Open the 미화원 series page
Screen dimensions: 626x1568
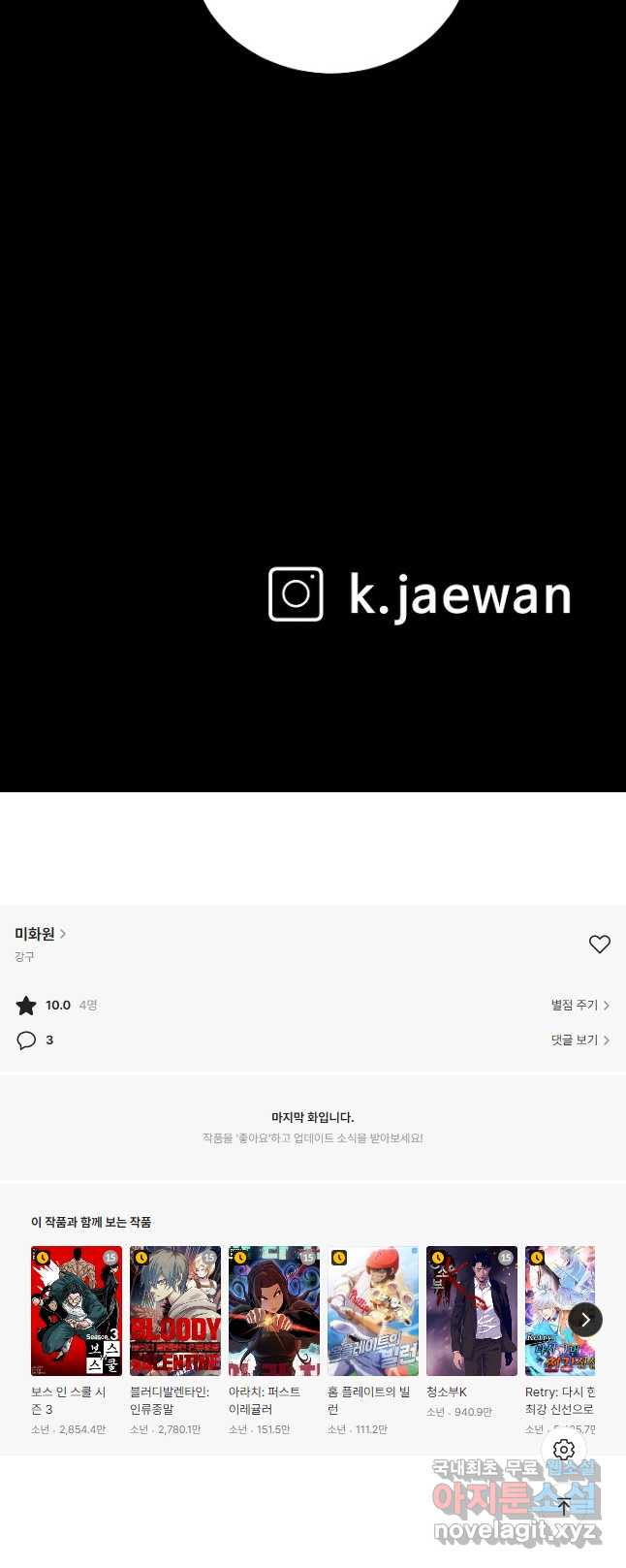(x=40, y=934)
